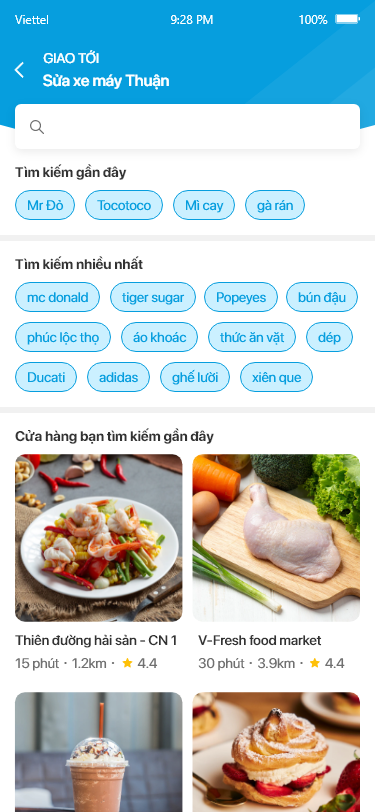This screenshot has height=812, width=375.
Task: Select the Tocotoco recent search chip
Action: (124, 205)
